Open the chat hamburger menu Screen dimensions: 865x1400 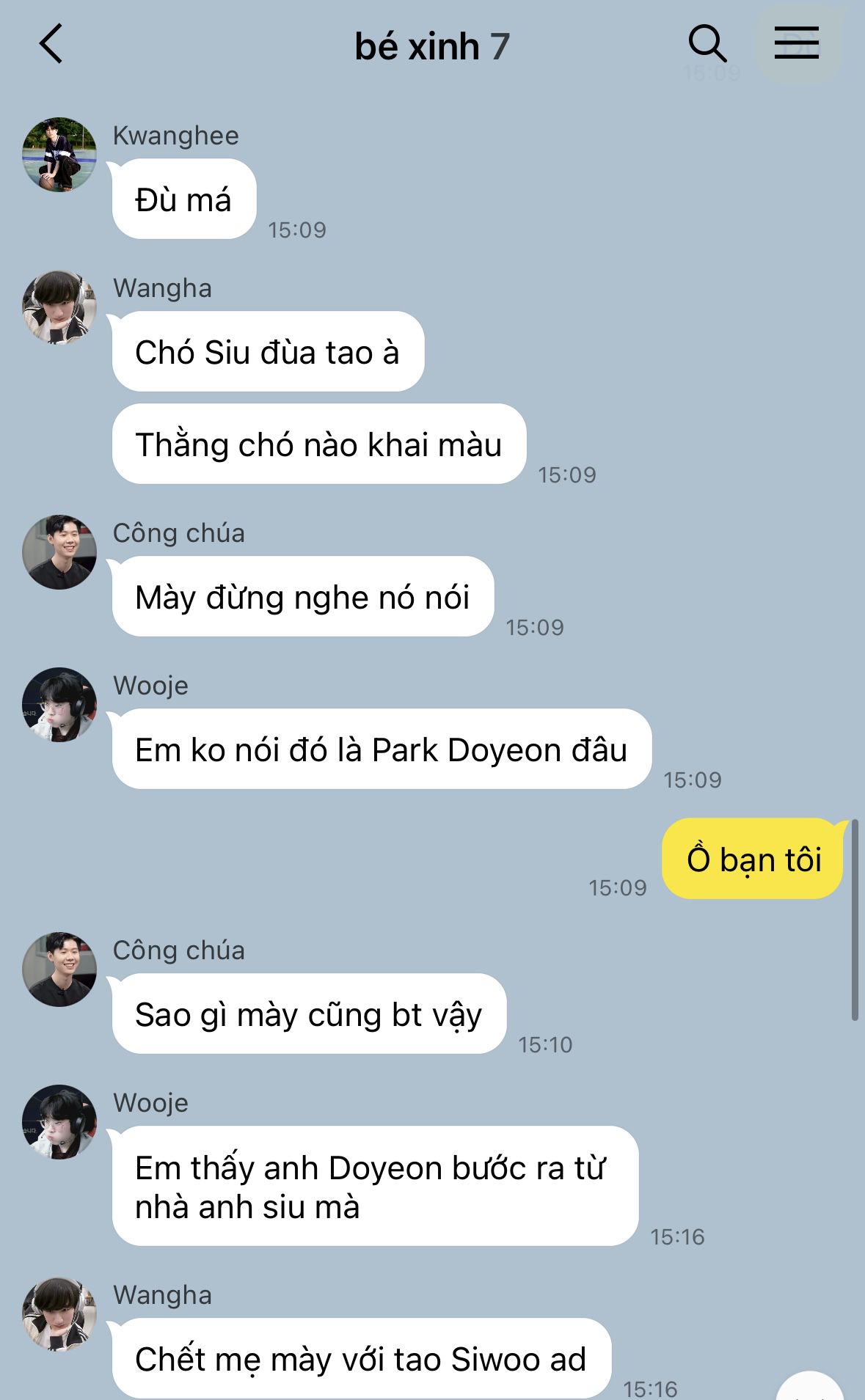pos(797,43)
